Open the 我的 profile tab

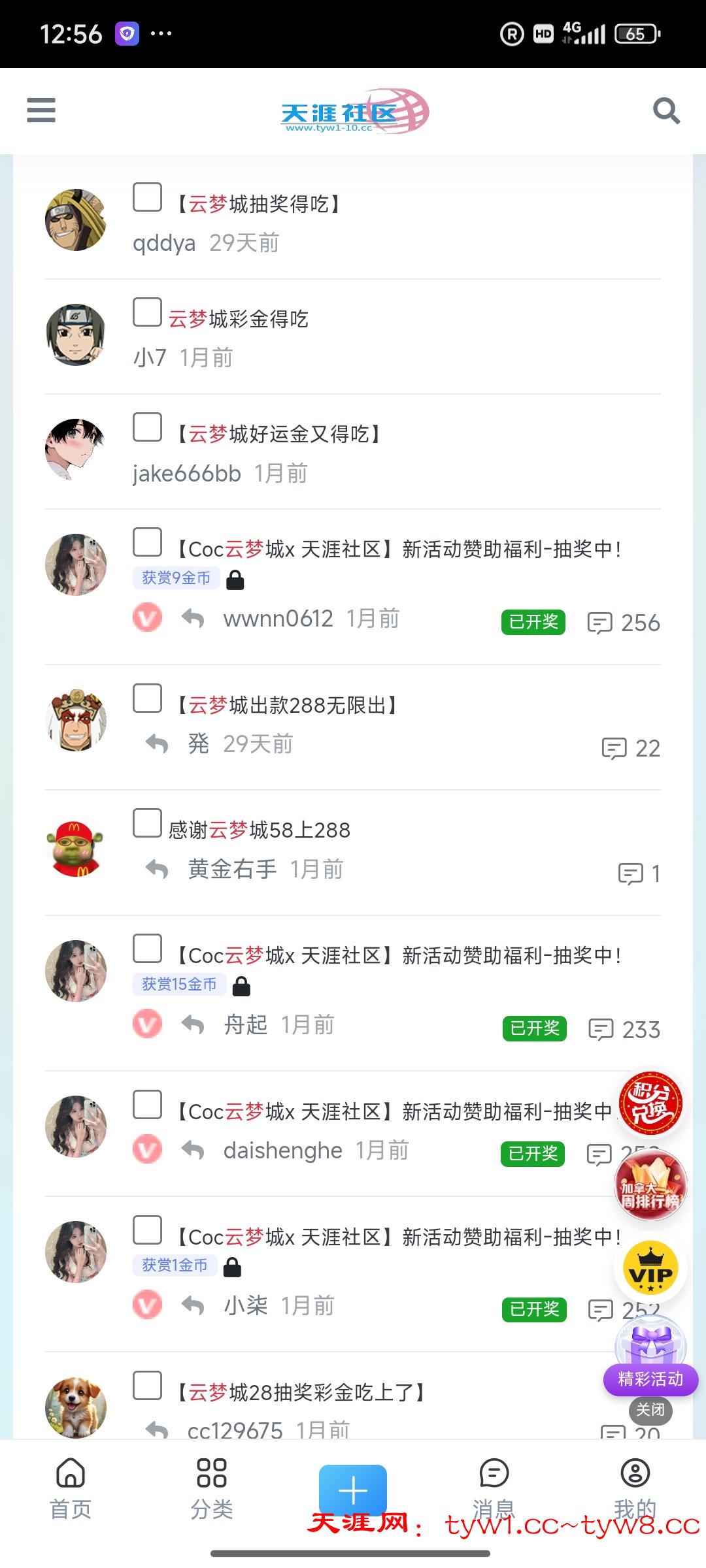click(635, 1487)
